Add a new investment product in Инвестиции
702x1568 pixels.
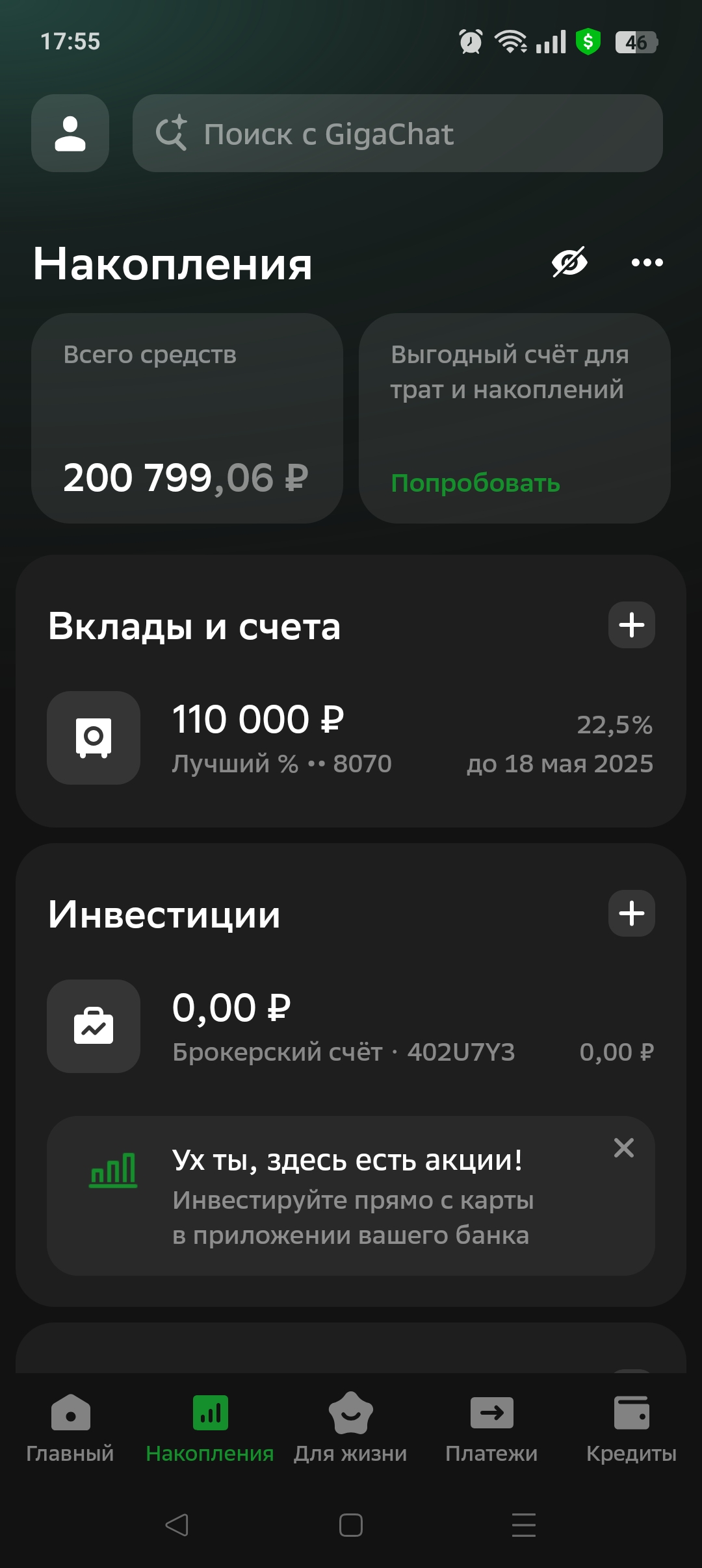coord(632,913)
